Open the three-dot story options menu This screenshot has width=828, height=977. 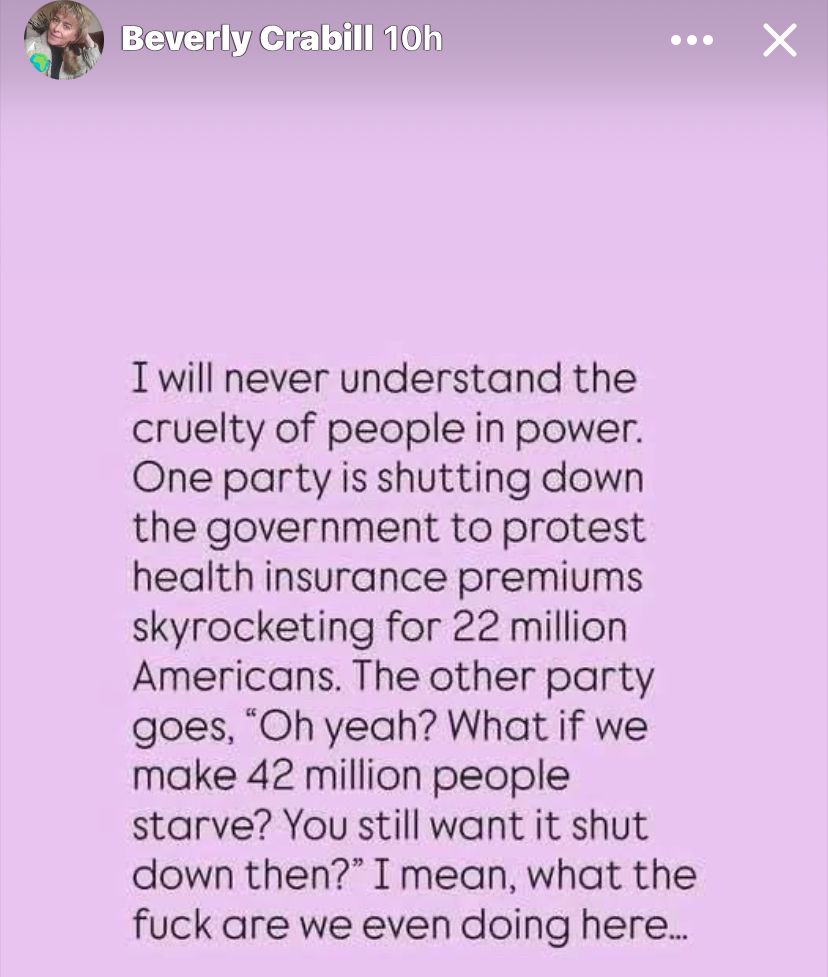[x=692, y=41]
